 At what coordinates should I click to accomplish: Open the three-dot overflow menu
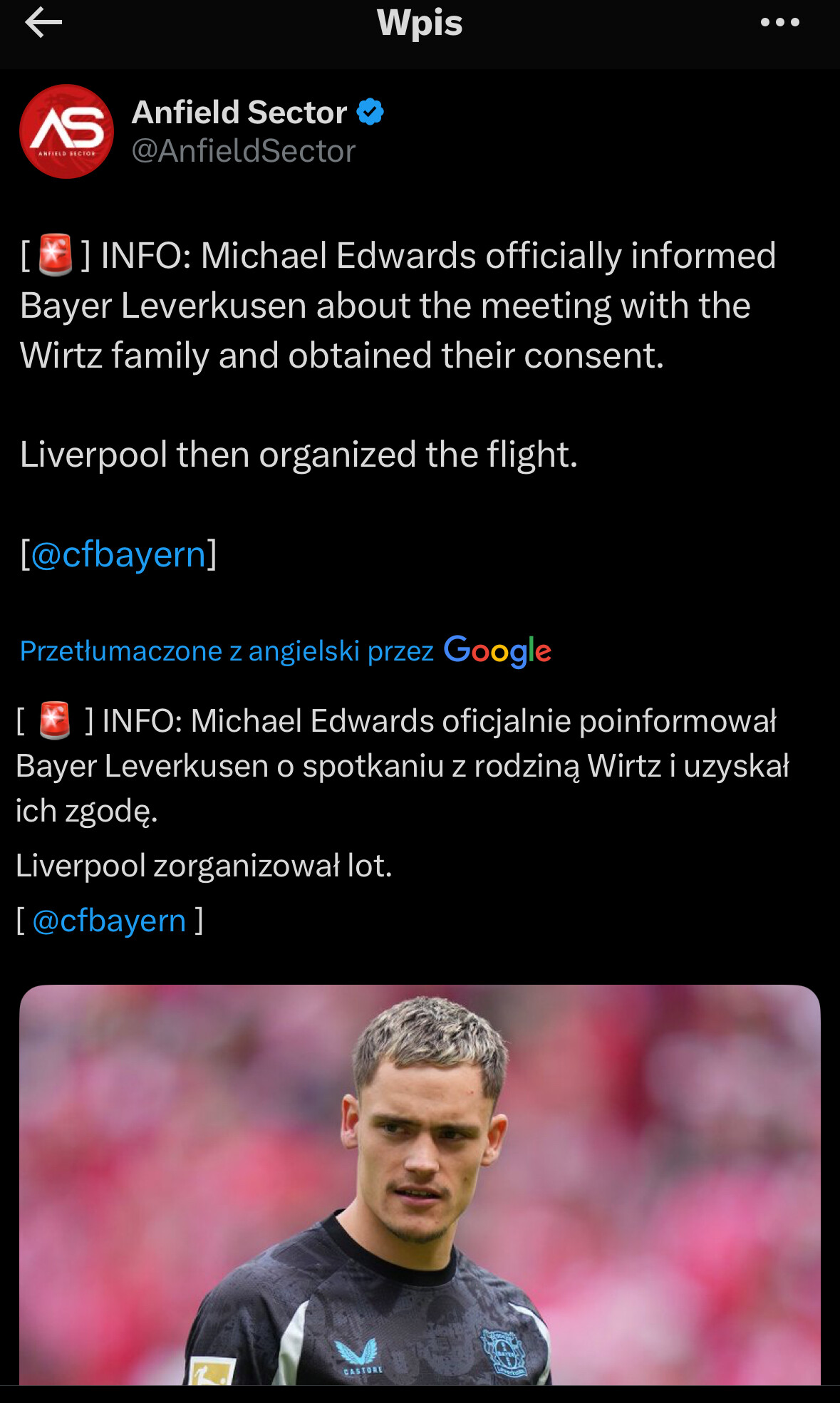[x=780, y=23]
